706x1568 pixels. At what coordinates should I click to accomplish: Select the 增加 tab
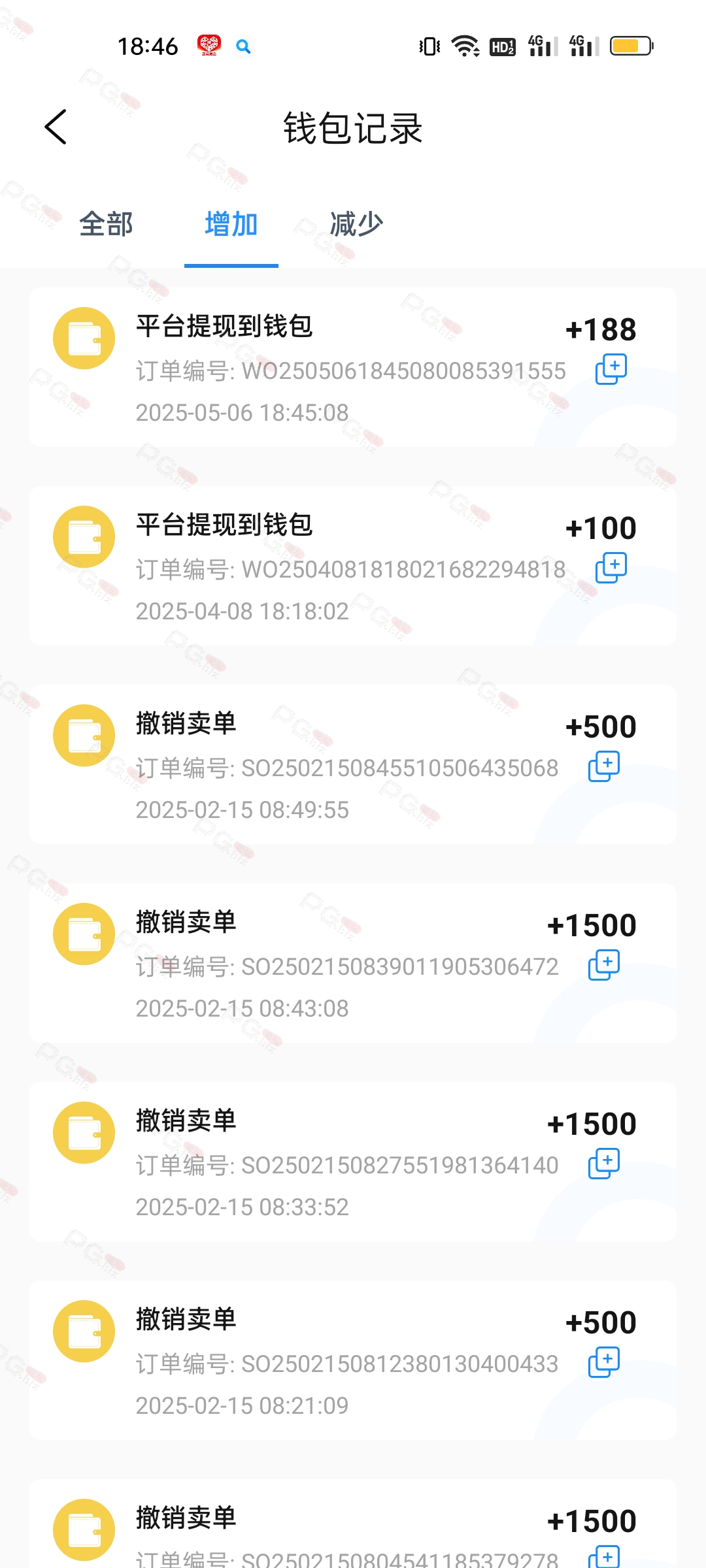tap(231, 224)
